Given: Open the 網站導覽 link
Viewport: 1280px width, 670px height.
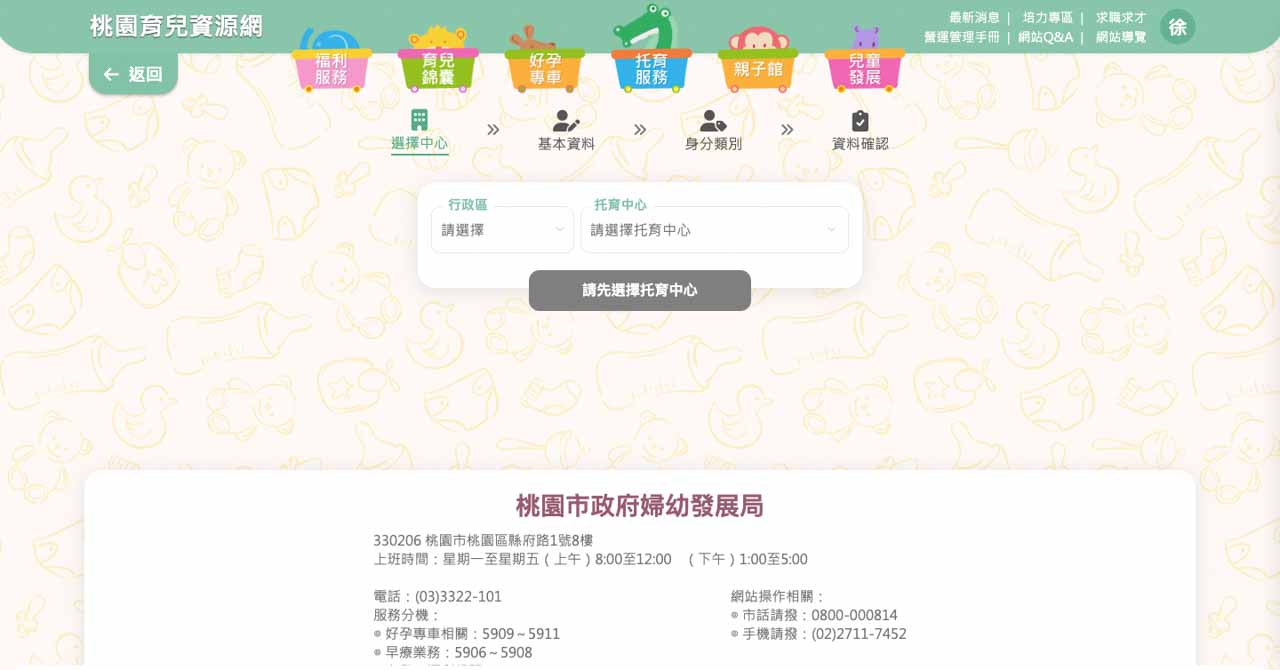Looking at the screenshot, I should point(1121,37).
